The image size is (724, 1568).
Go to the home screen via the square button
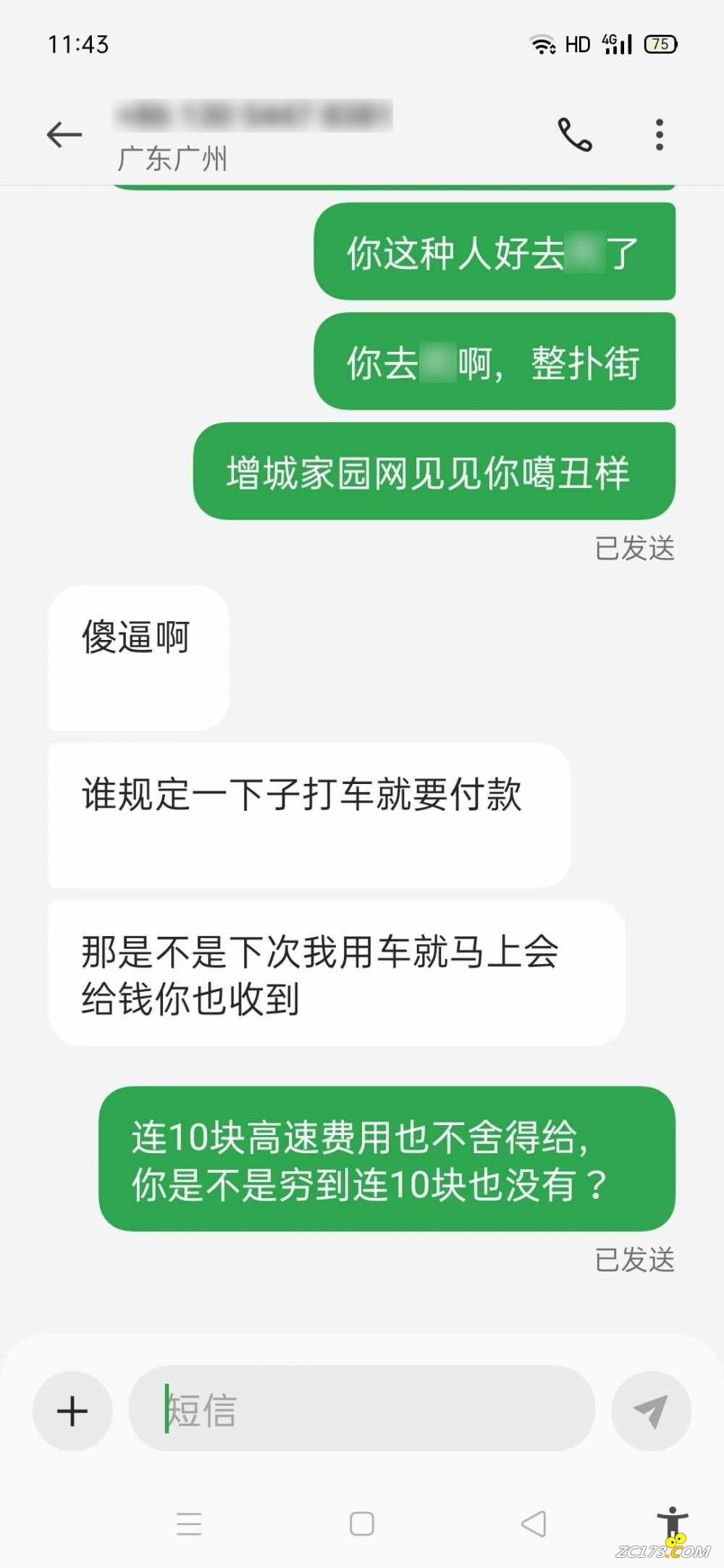(x=361, y=1523)
